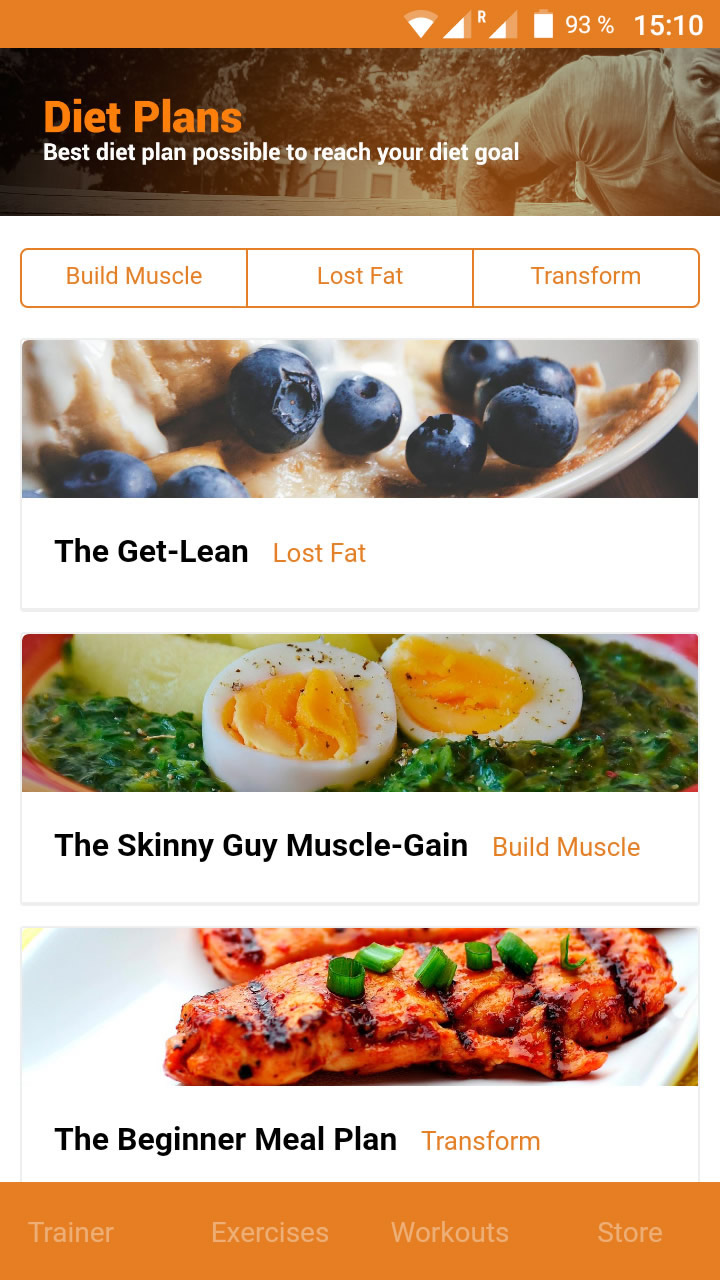
Task: Open The Skinny Guy Muscle-Gain plan
Action: click(x=360, y=768)
